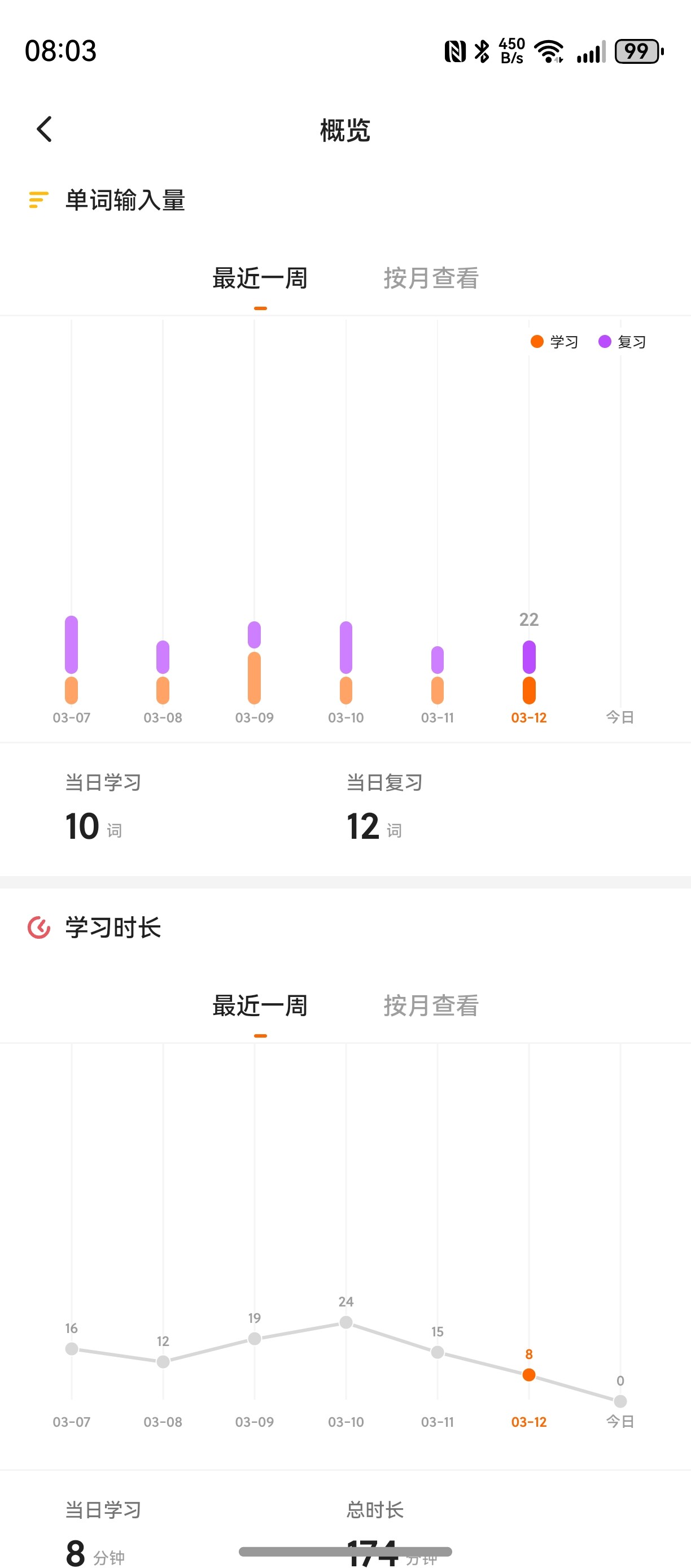Select the 03-09 bar in word chart
The height and width of the screenshot is (1568, 691).
click(254, 662)
